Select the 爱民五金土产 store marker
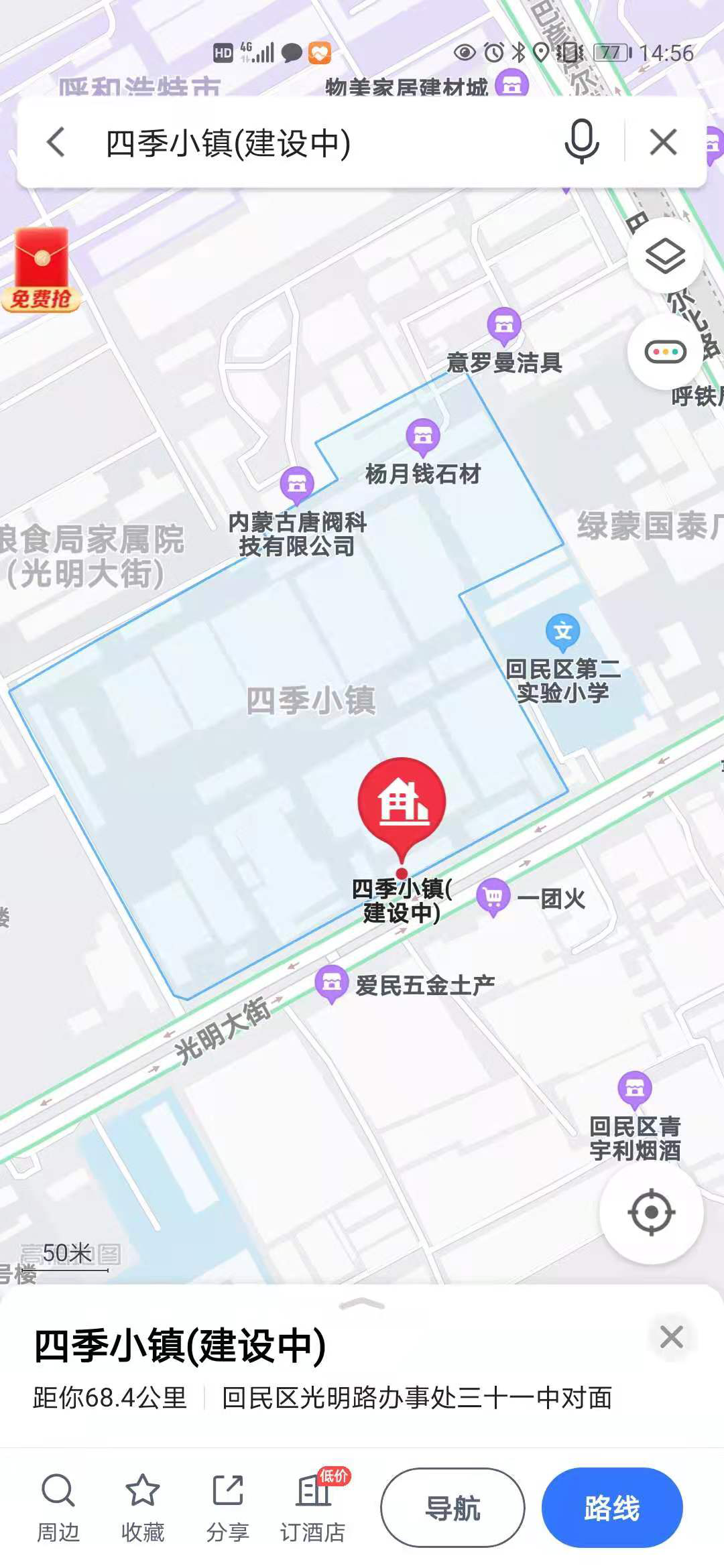This screenshot has height=1568, width=724. [331, 984]
